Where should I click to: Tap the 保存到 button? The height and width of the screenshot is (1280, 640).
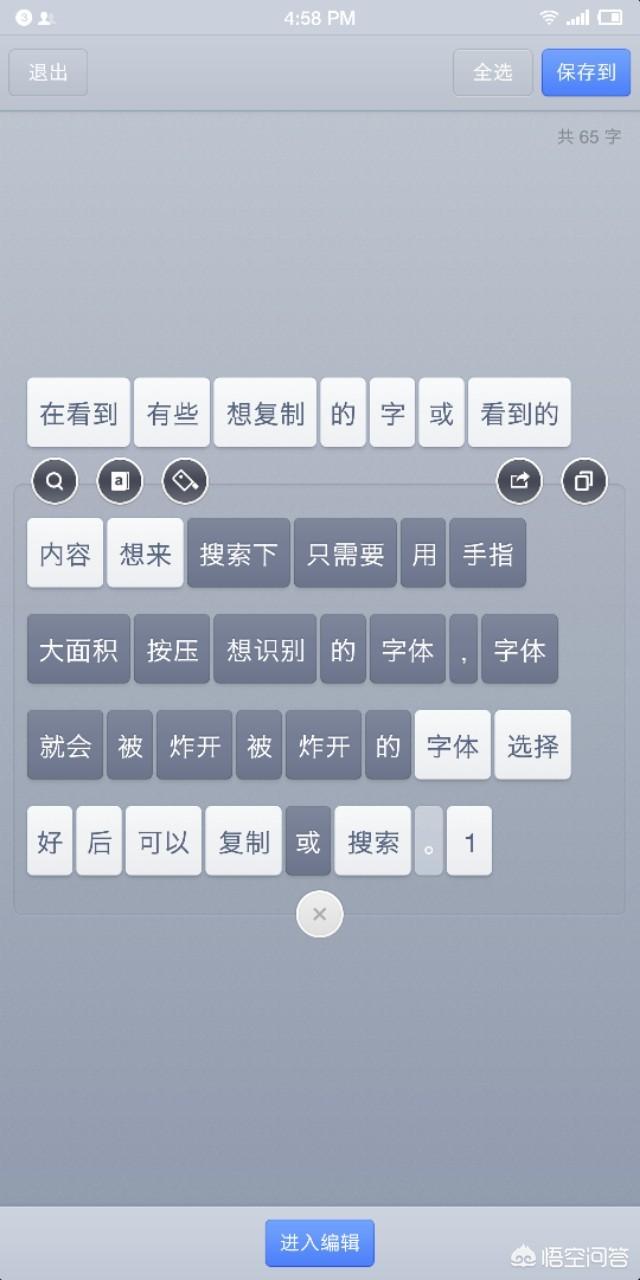click(586, 73)
